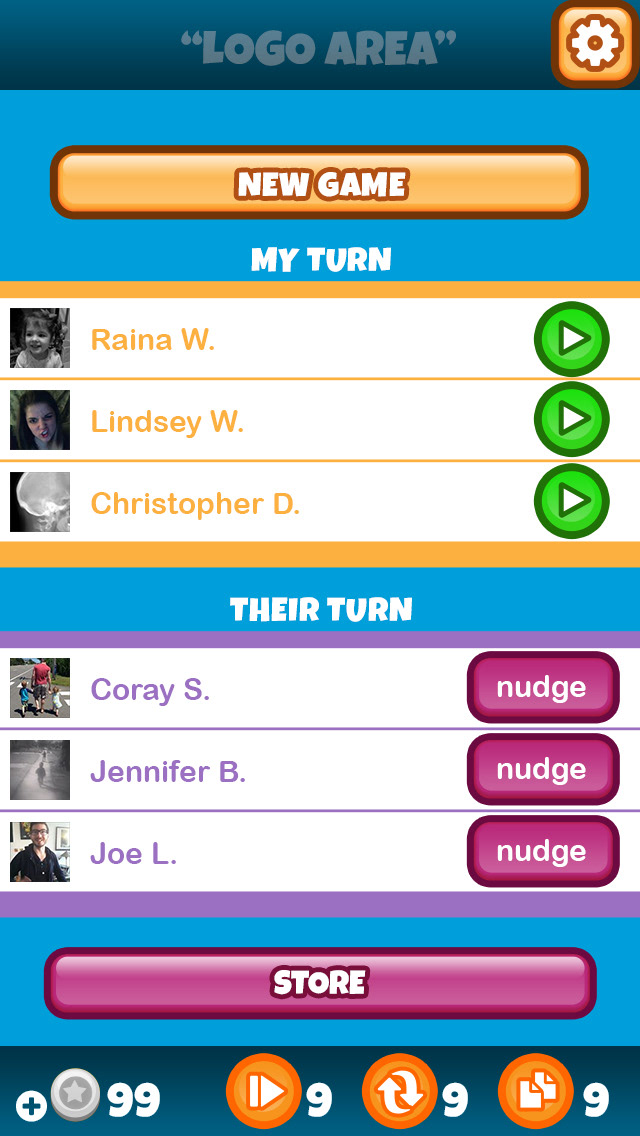640x1136 pixels.
Task: Use the copy pages power-up
Action: click(x=535, y=1092)
